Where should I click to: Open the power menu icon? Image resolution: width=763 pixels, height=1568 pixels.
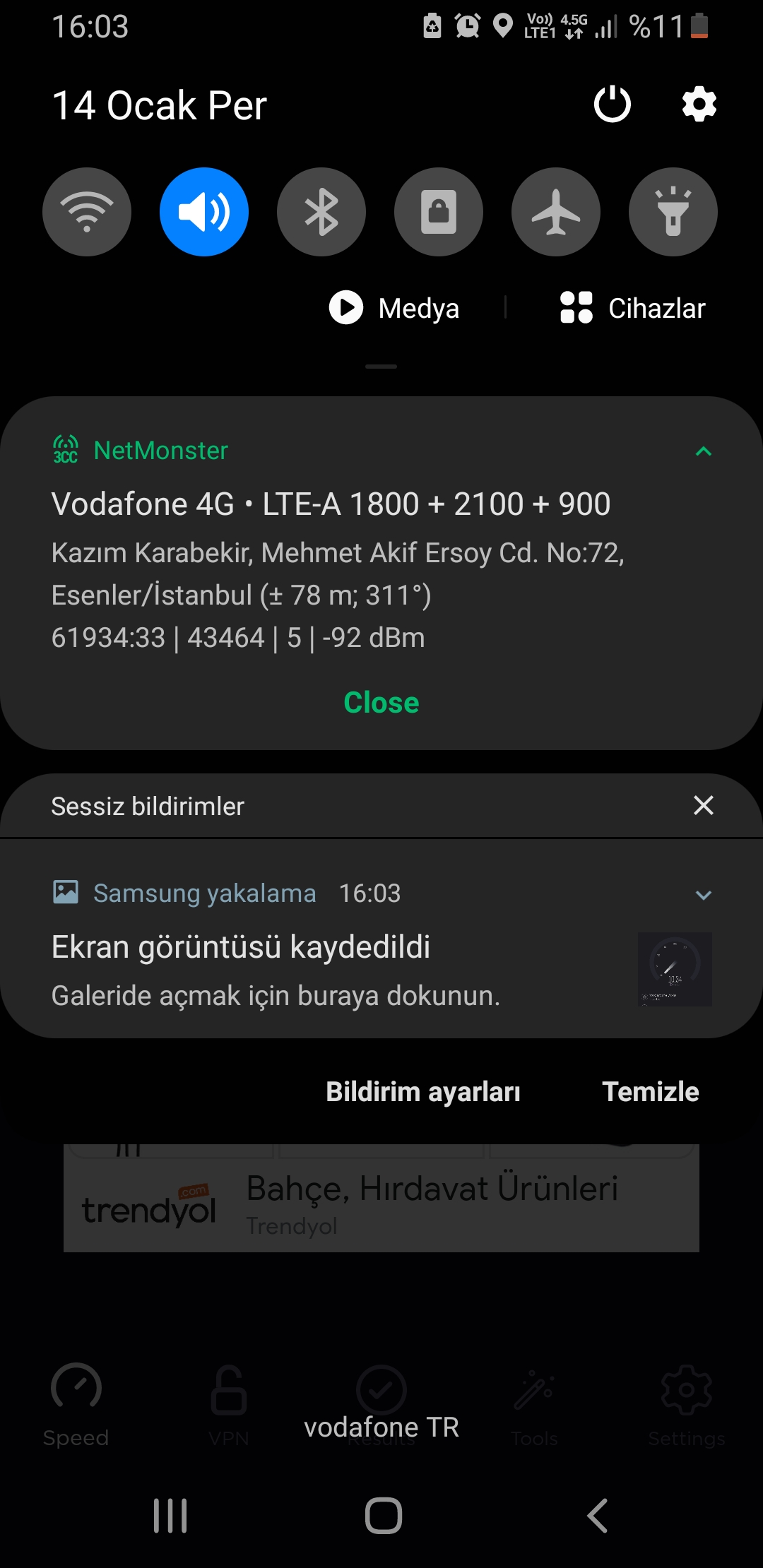coord(612,105)
